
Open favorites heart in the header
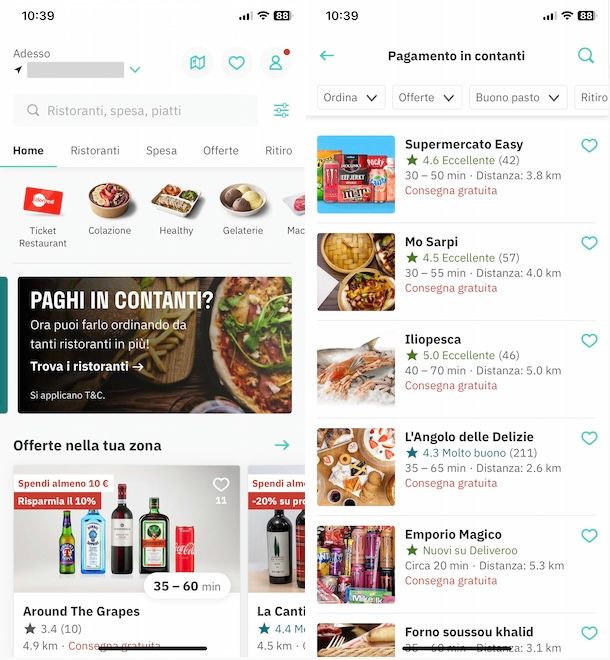(x=236, y=63)
